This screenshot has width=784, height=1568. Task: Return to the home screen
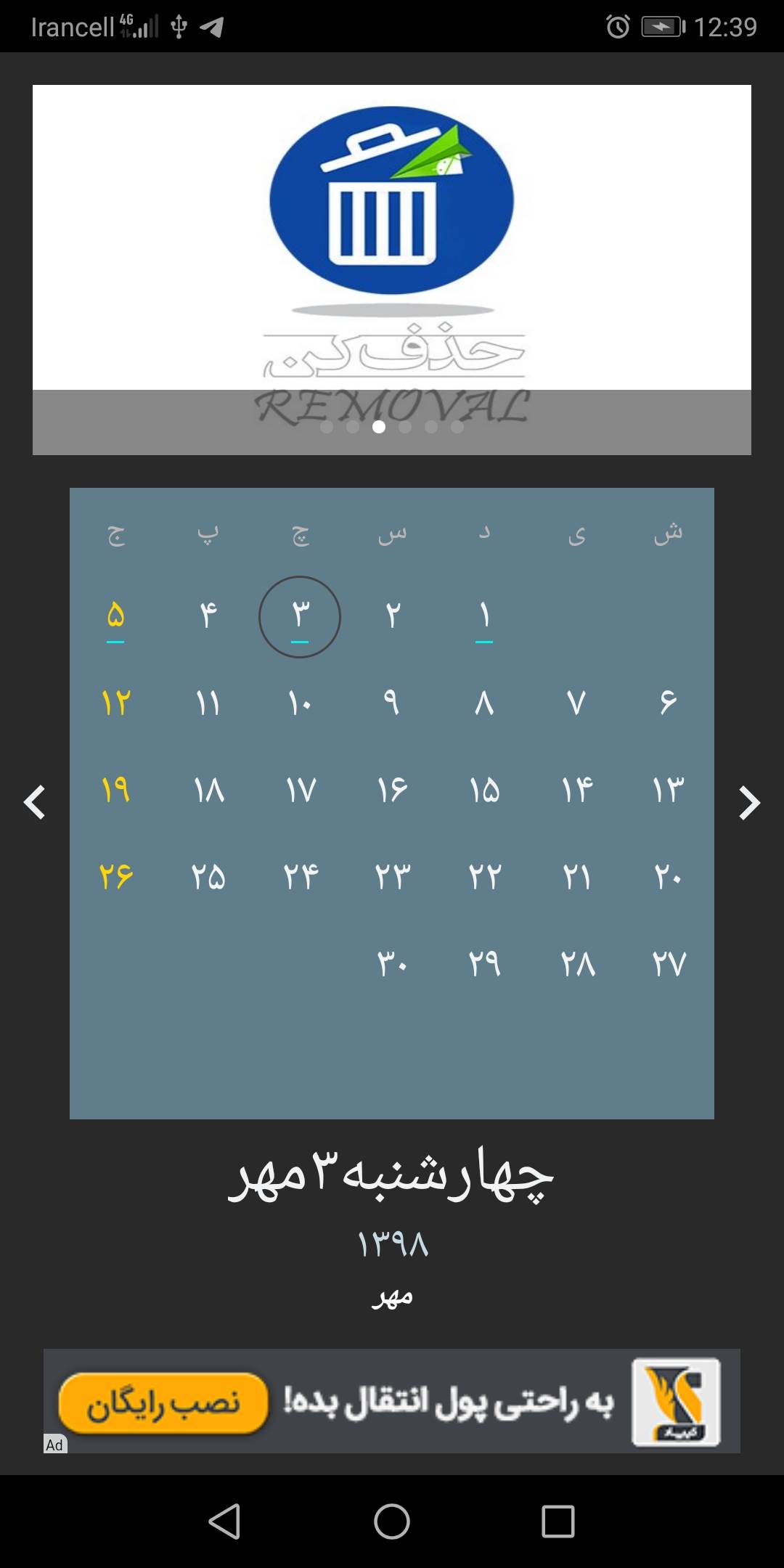point(392,1521)
